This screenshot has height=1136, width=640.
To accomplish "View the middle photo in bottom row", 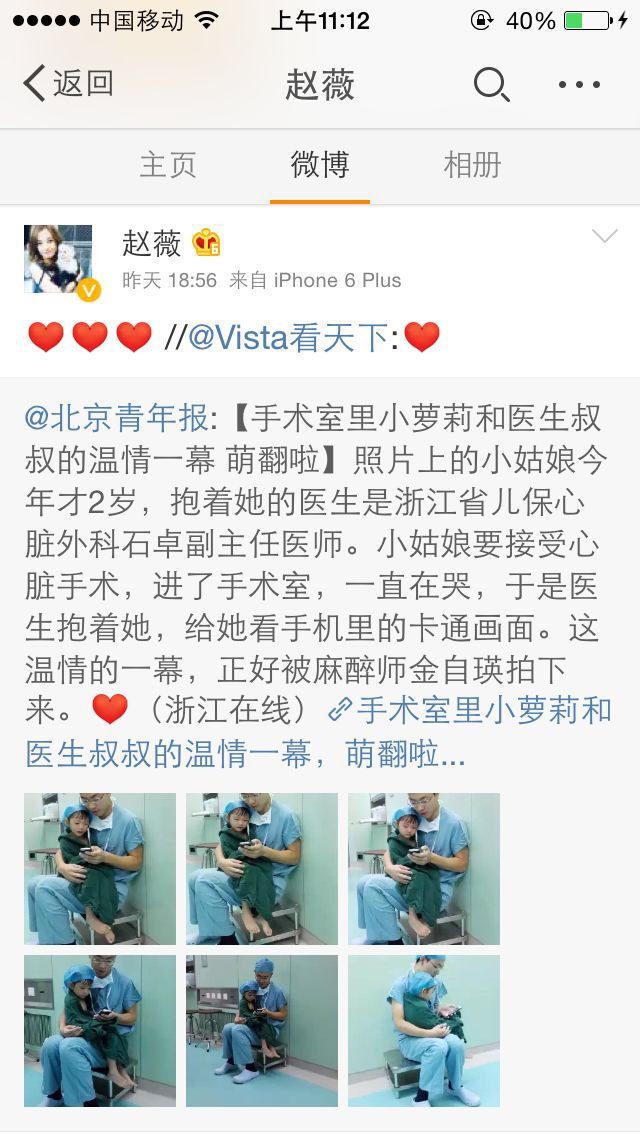I will point(262,1030).
